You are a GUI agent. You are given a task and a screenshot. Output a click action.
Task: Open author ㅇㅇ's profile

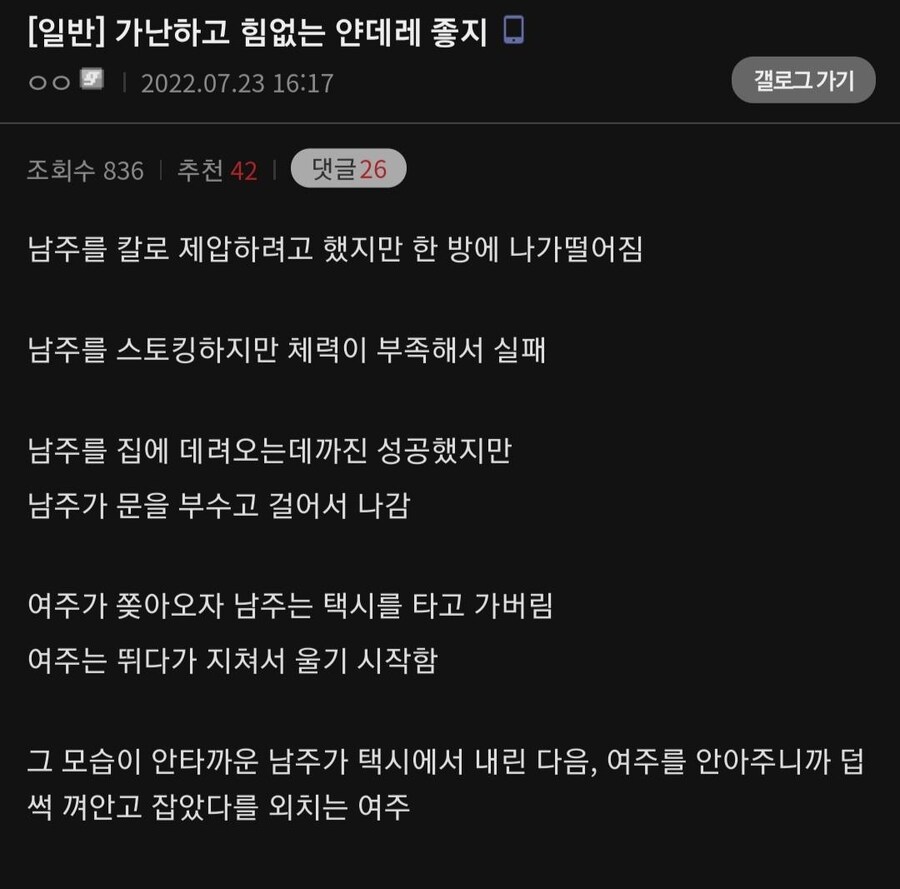click(50, 82)
